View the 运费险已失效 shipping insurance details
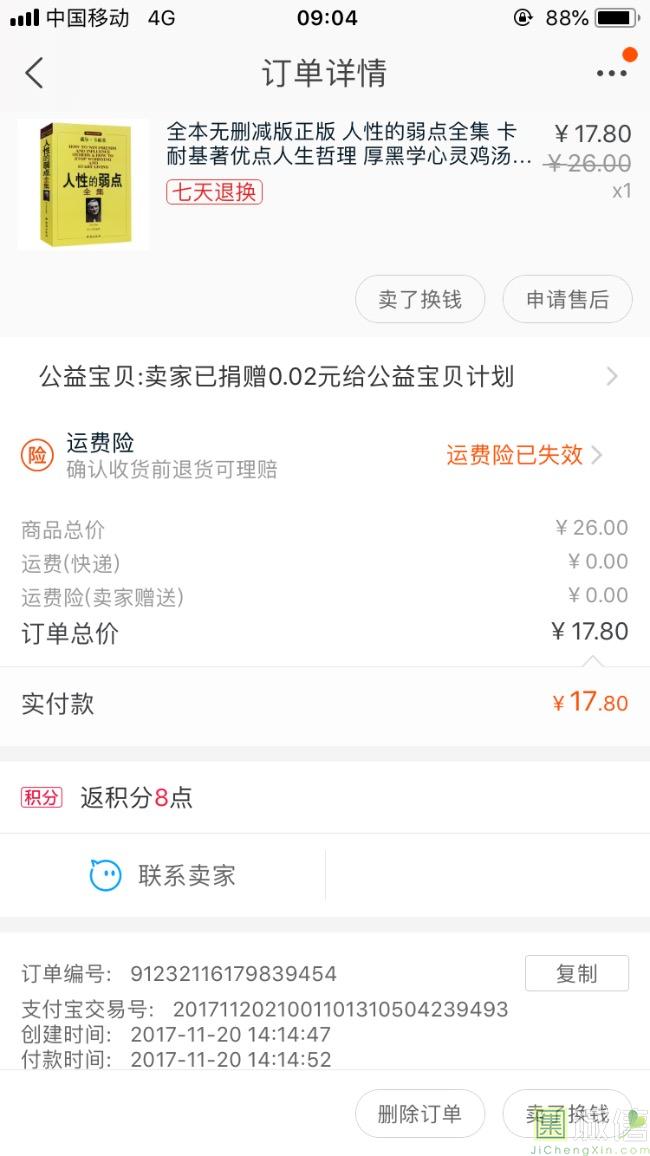Viewport: 650px width, 1156px height. [x=524, y=455]
